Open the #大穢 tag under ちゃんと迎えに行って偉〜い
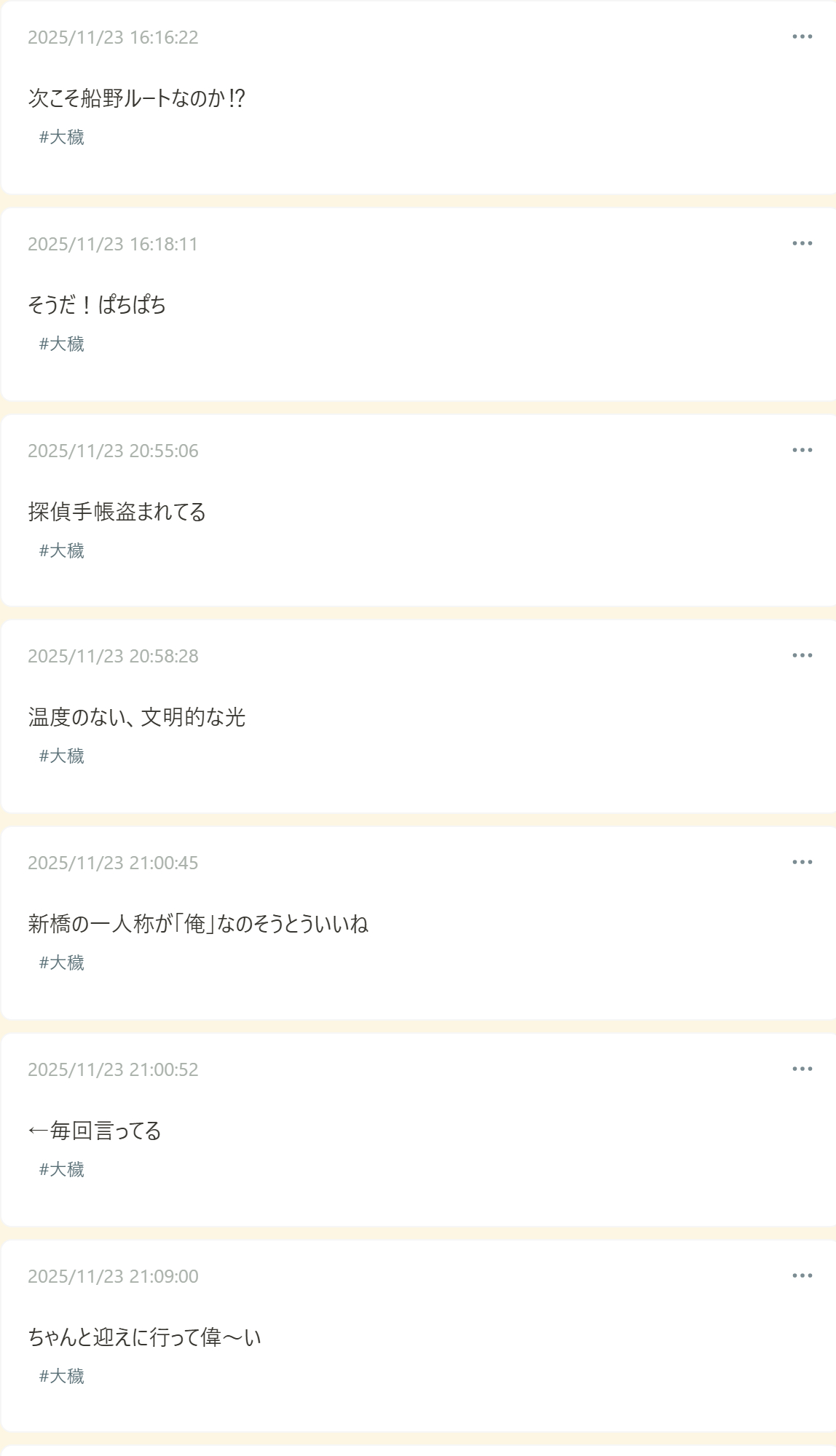This screenshot has width=836, height=1456. point(62,1376)
